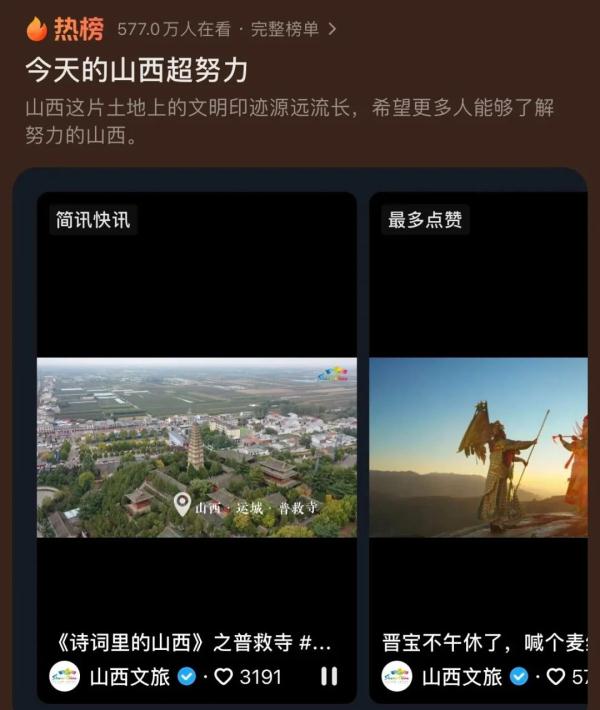
Task: Like the 普救寺 video with 3191 likes
Action: [224, 677]
